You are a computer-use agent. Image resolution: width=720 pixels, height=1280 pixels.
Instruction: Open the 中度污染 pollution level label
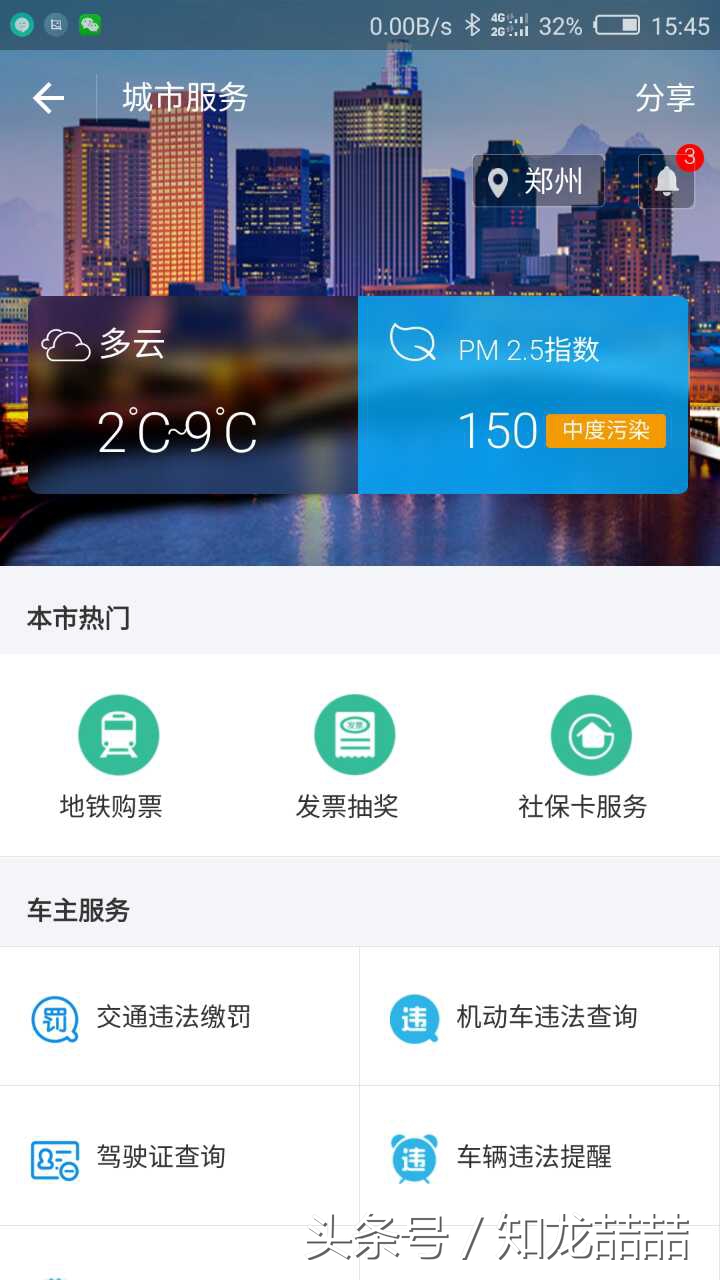click(x=606, y=431)
